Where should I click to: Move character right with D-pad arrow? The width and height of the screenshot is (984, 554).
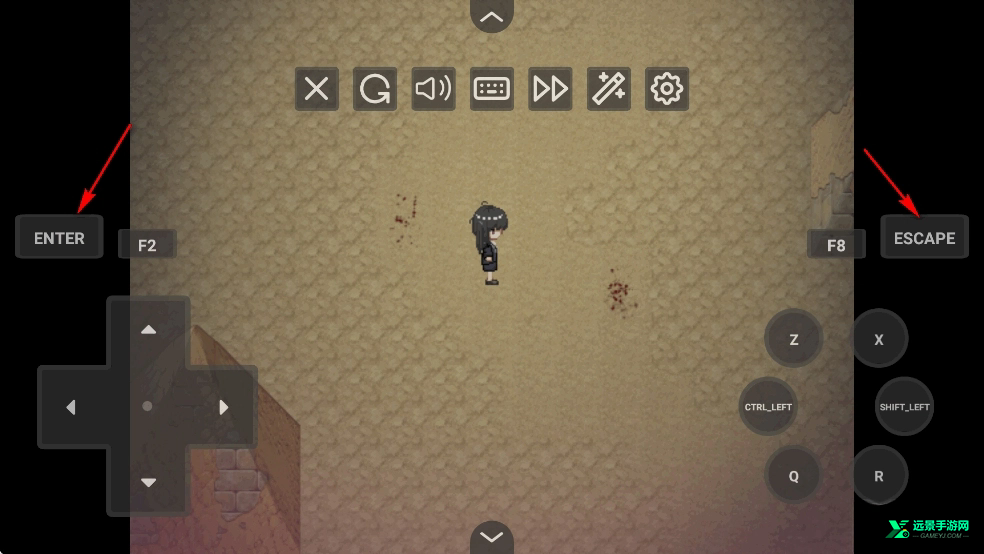coord(224,407)
